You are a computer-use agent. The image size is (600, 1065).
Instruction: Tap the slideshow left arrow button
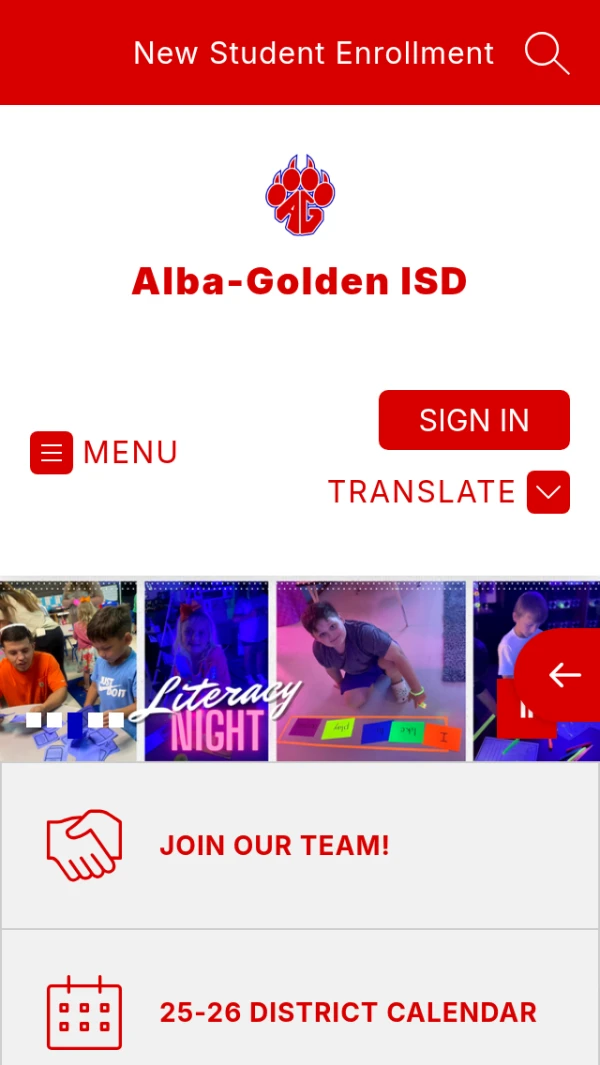[564, 676]
